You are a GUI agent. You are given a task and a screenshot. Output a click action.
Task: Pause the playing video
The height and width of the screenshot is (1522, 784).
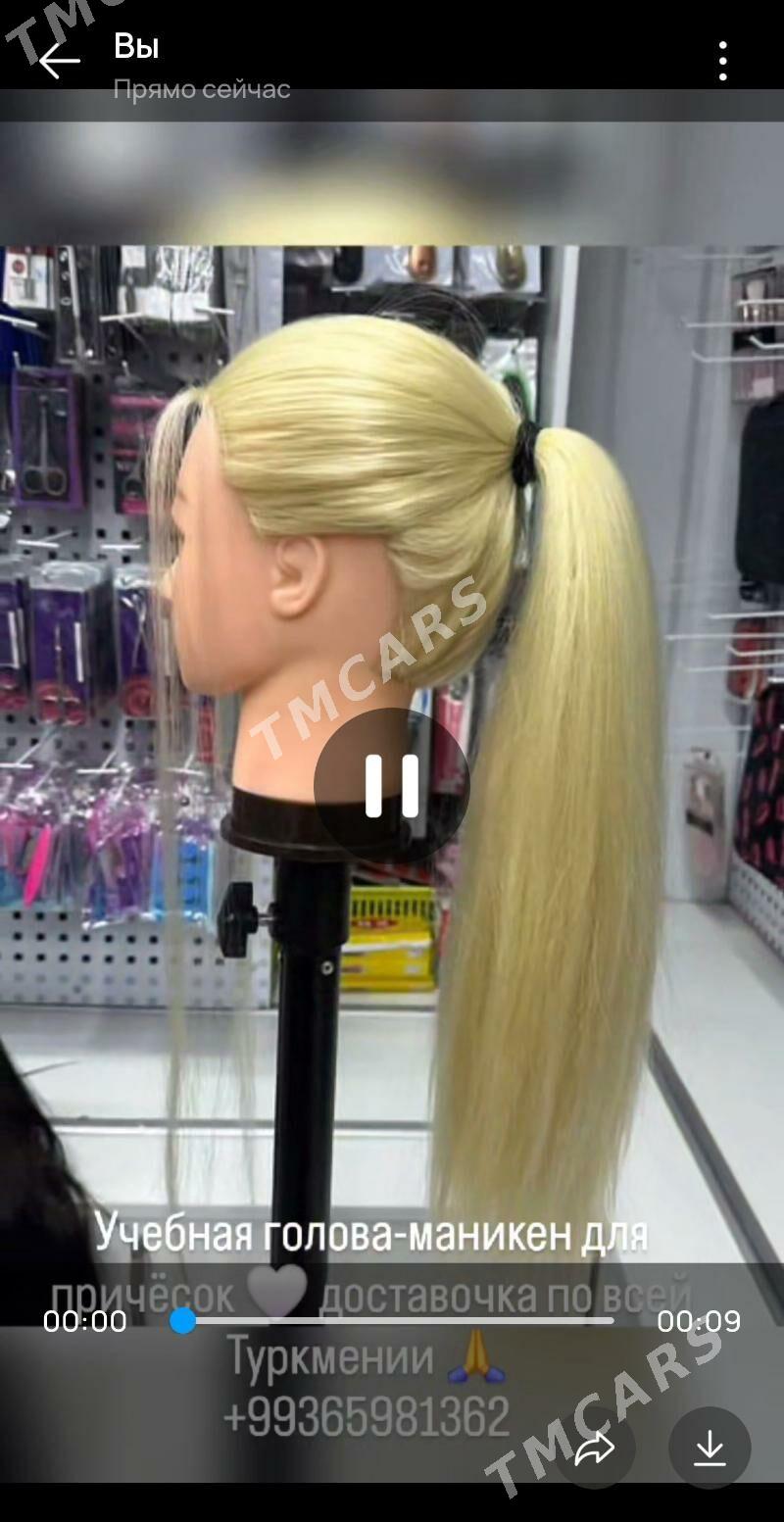(392, 785)
